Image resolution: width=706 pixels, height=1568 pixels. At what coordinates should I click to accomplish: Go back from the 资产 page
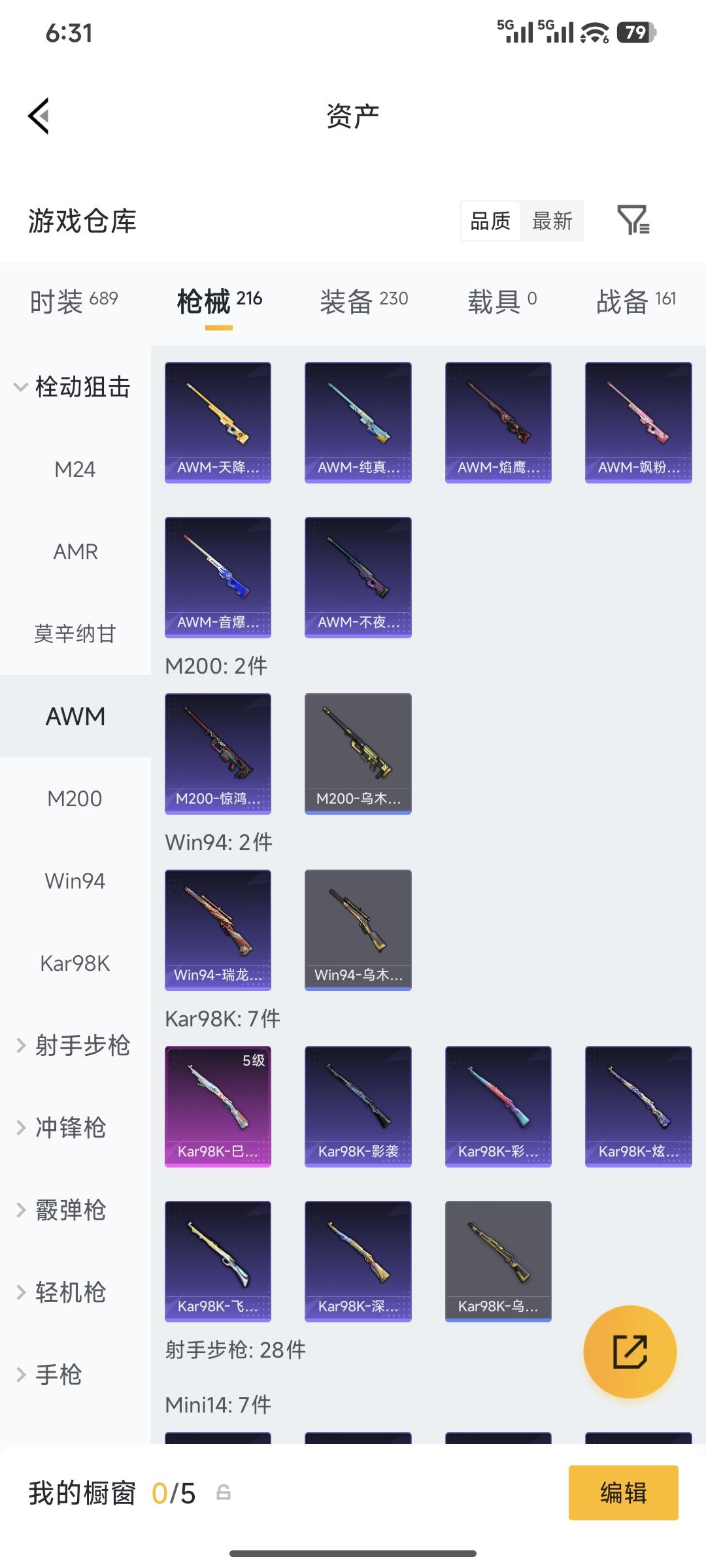tap(39, 116)
